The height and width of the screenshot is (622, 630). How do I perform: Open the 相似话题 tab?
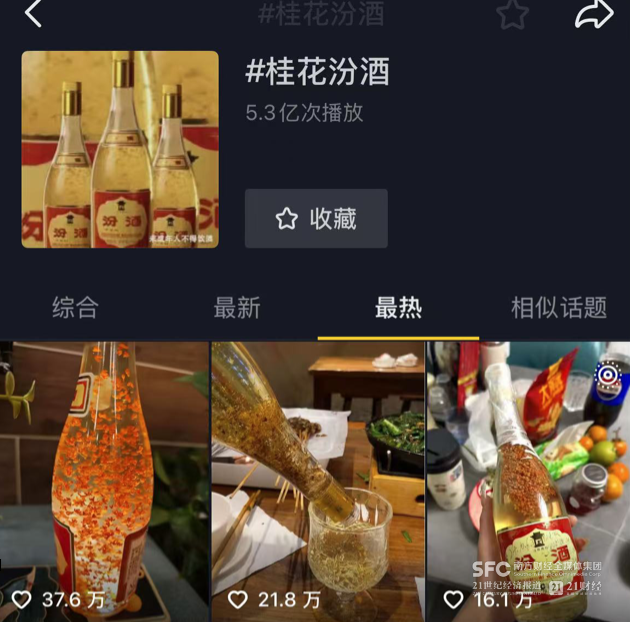[559, 307]
